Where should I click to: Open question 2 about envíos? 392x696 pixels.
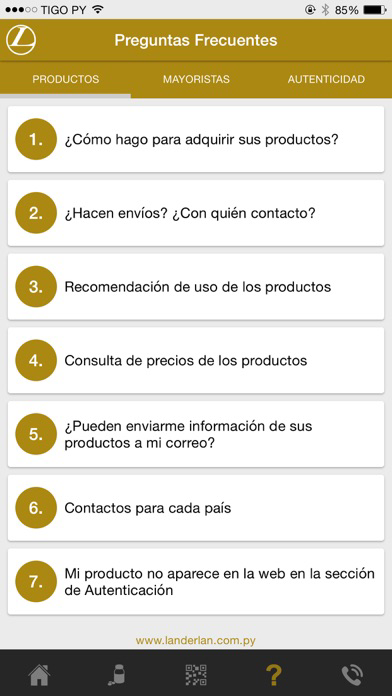196,213
